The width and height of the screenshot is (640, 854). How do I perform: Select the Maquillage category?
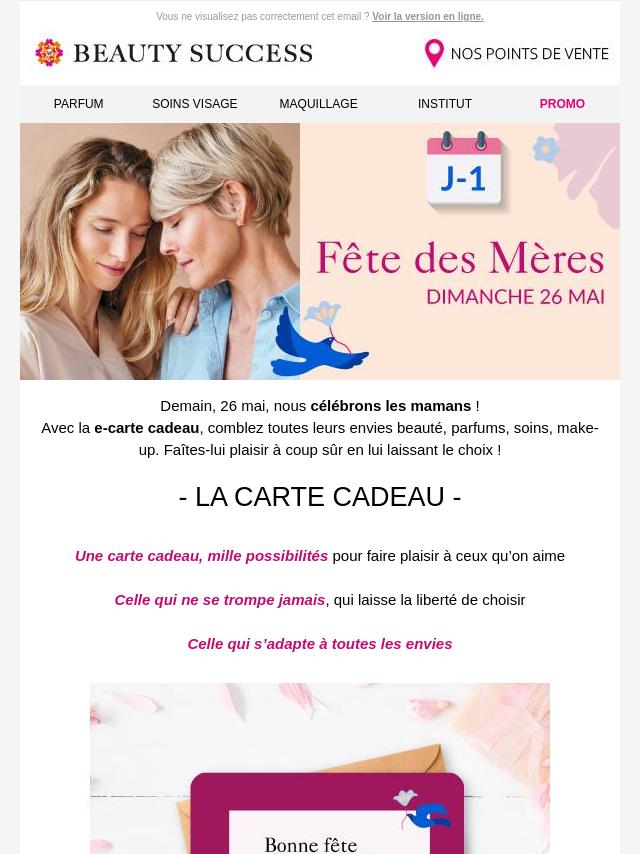tap(318, 104)
